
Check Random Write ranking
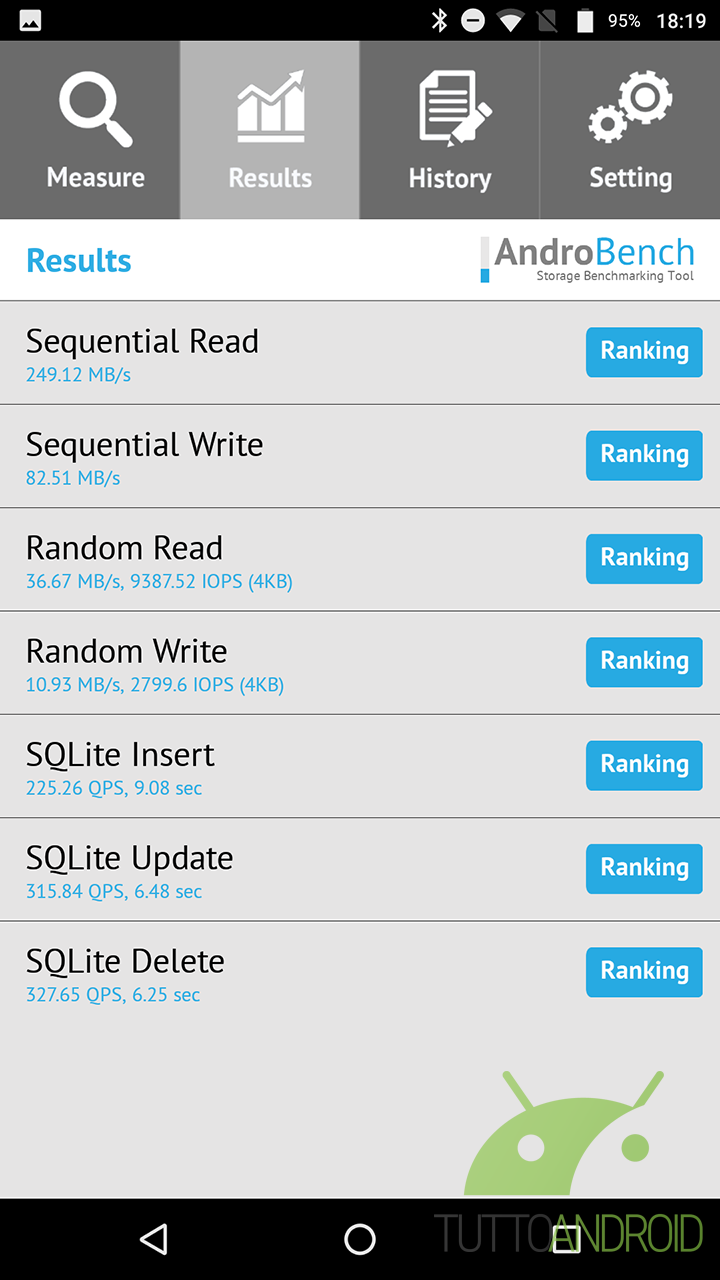coord(644,661)
